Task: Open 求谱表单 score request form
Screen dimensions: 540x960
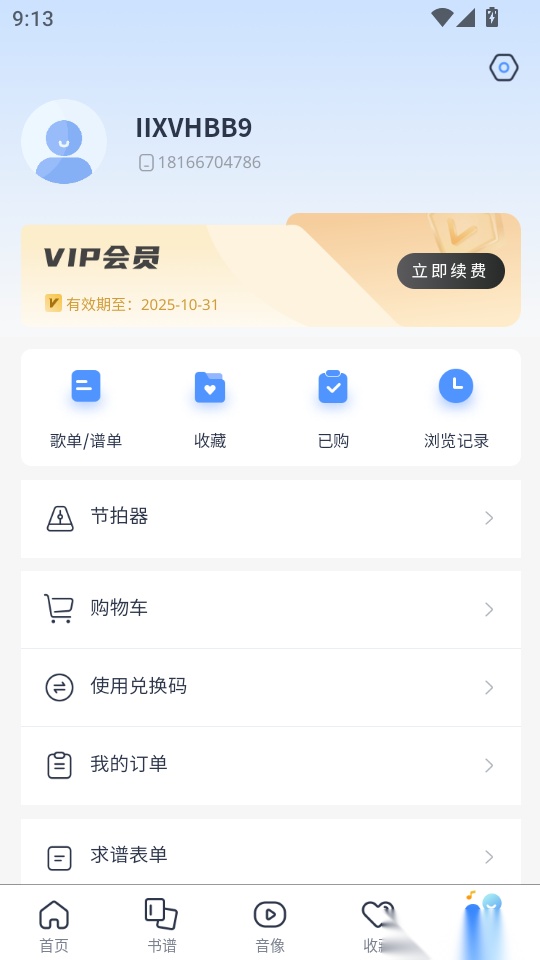Action: [x=271, y=856]
